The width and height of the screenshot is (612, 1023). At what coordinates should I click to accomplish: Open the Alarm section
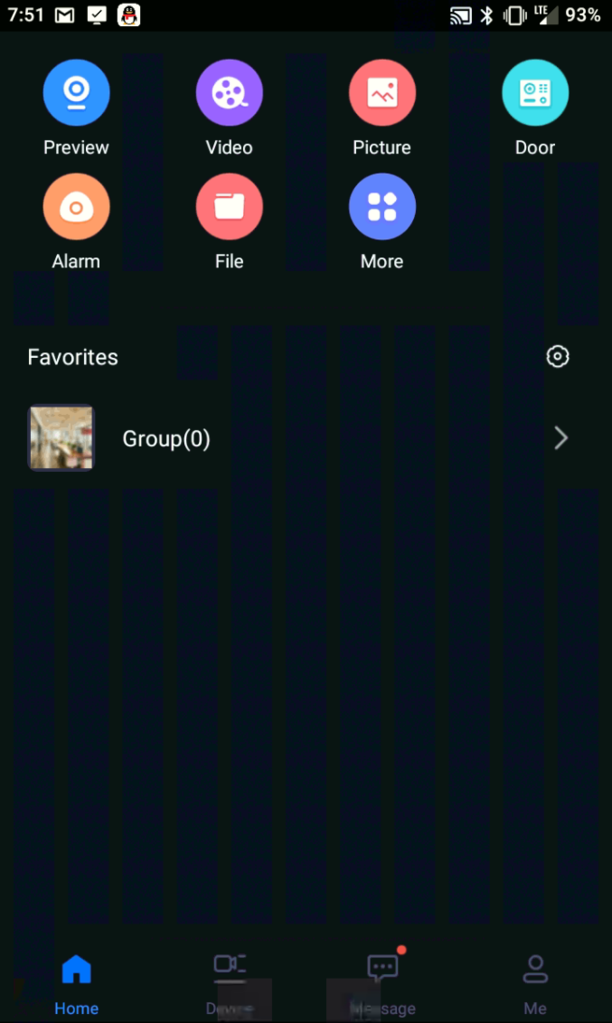click(x=76, y=208)
